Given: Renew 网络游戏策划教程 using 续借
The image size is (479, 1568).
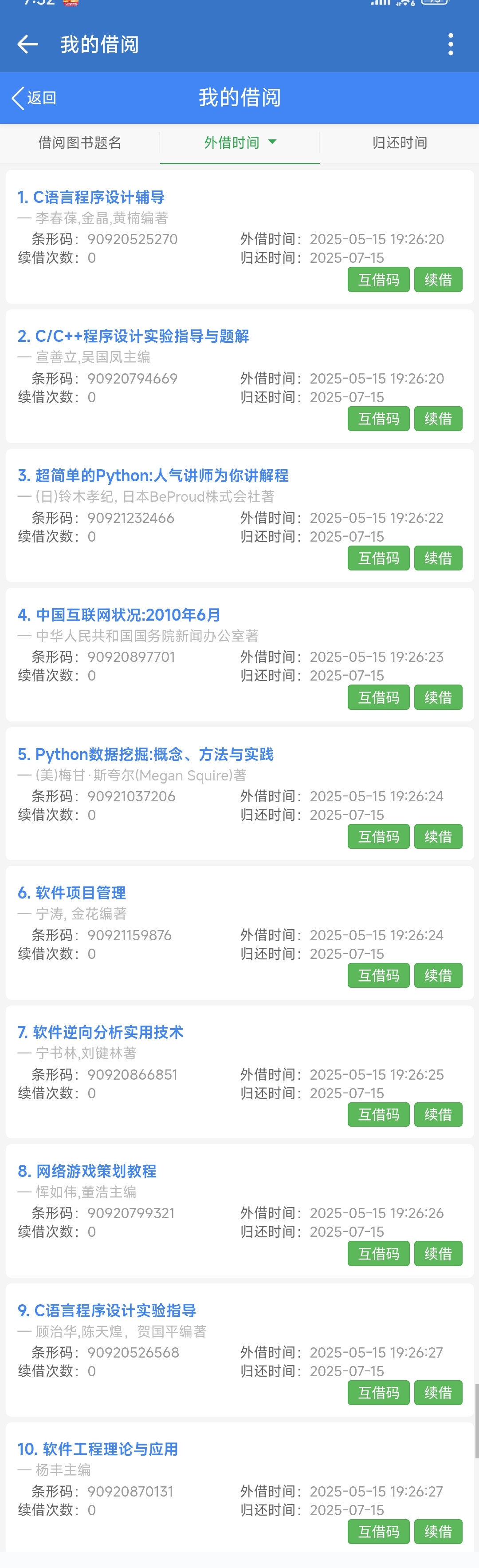Looking at the screenshot, I should click(x=438, y=1254).
